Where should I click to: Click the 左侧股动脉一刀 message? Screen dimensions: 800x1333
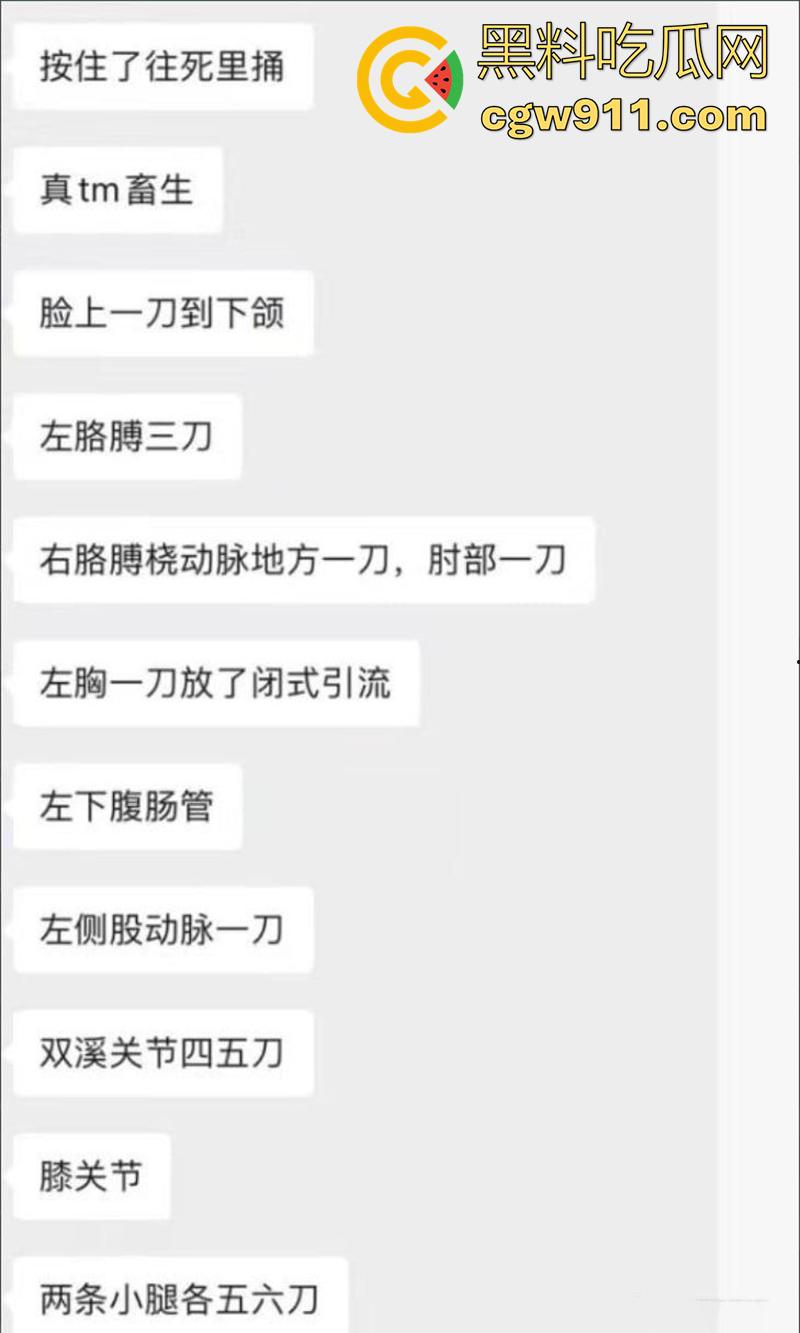162,929
